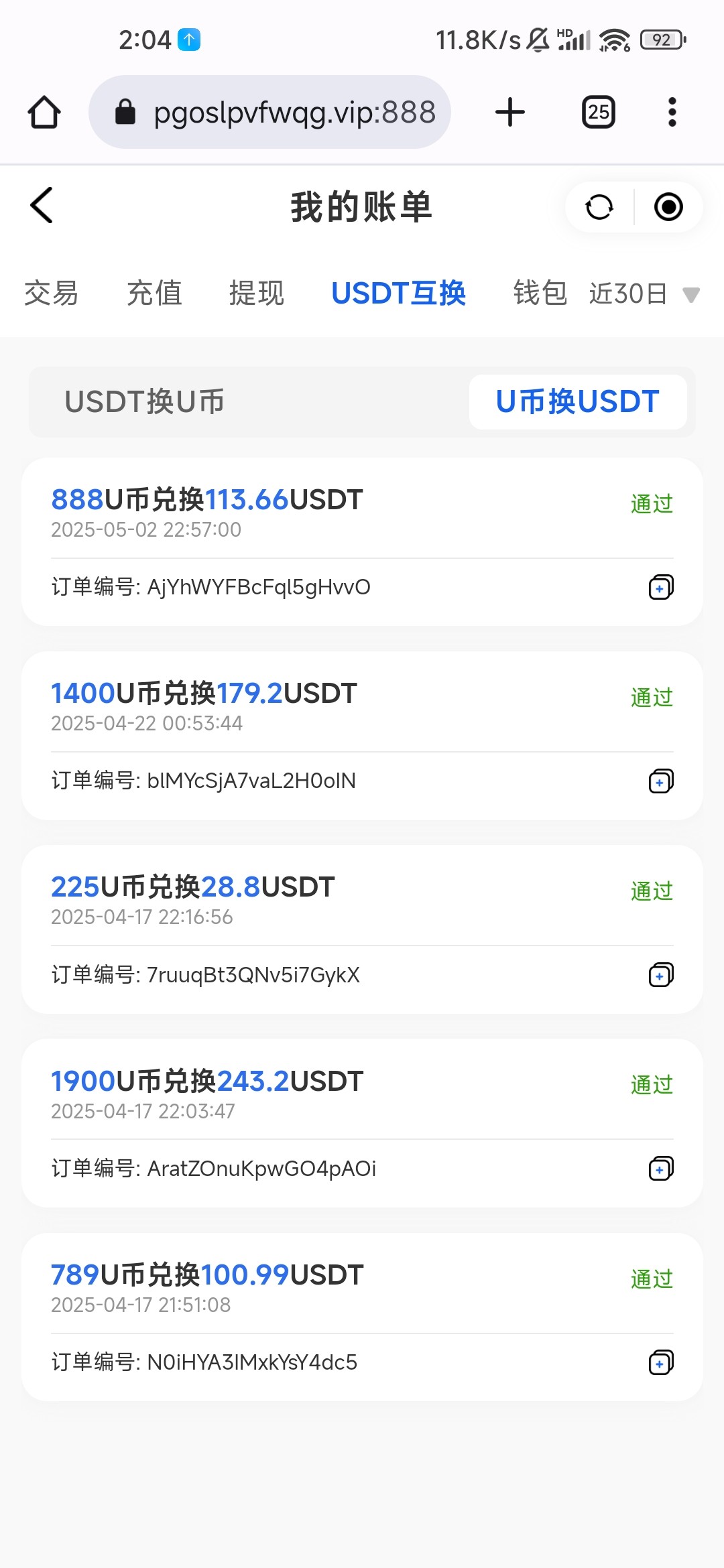Image resolution: width=724 pixels, height=1568 pixels.
Task: Switch to USDT换U币 segment
Action: [x=144, y=402]
